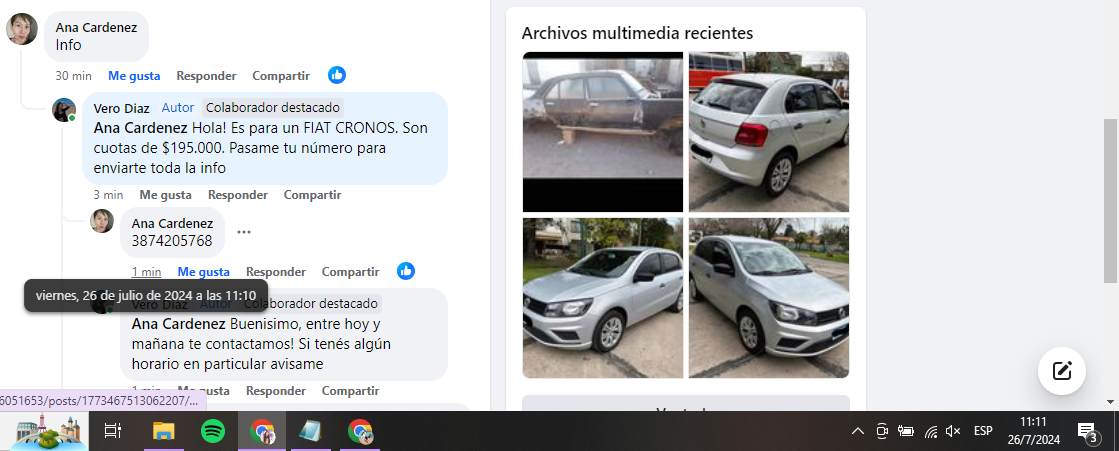Reply to the 3874205768 comment

coord(276,272)
